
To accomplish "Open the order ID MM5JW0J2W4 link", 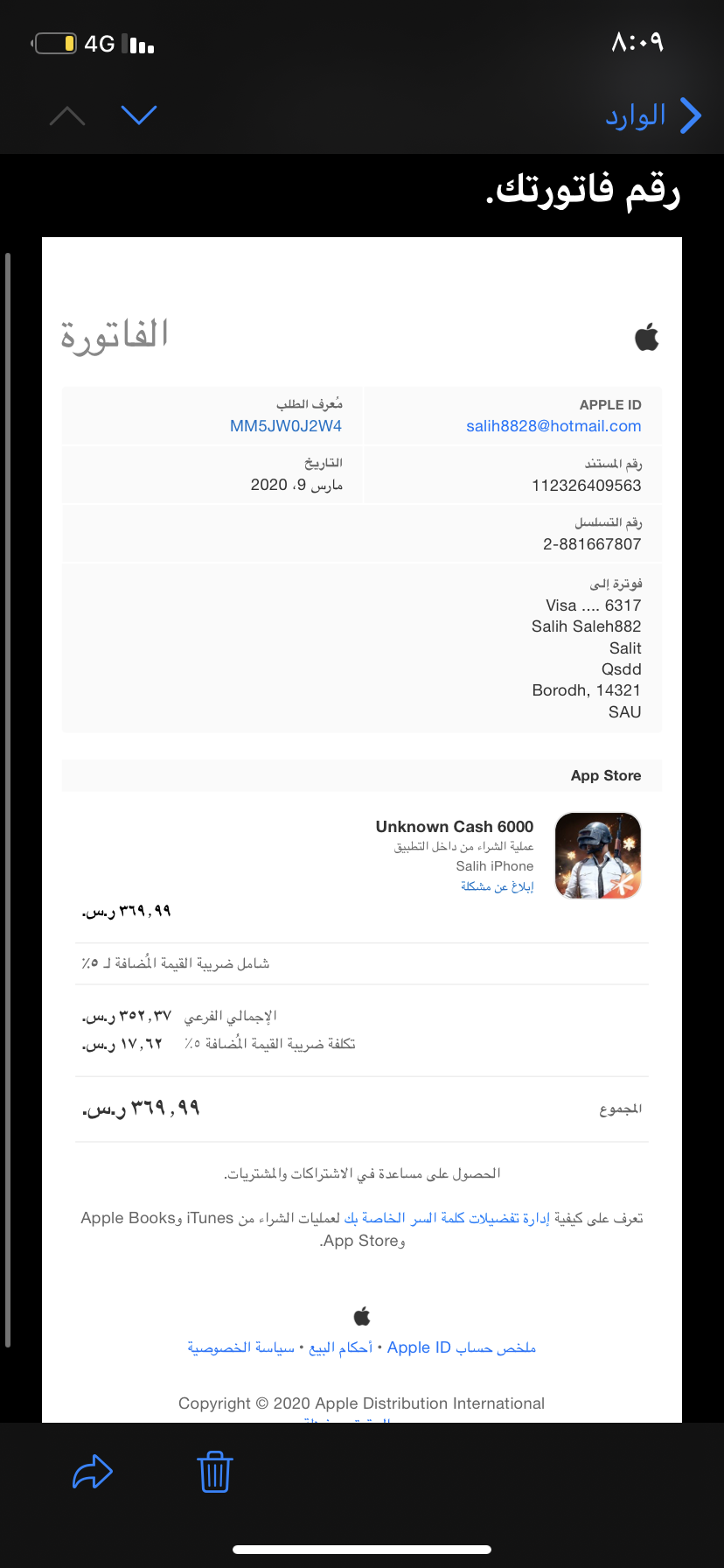I will (286, 426).
